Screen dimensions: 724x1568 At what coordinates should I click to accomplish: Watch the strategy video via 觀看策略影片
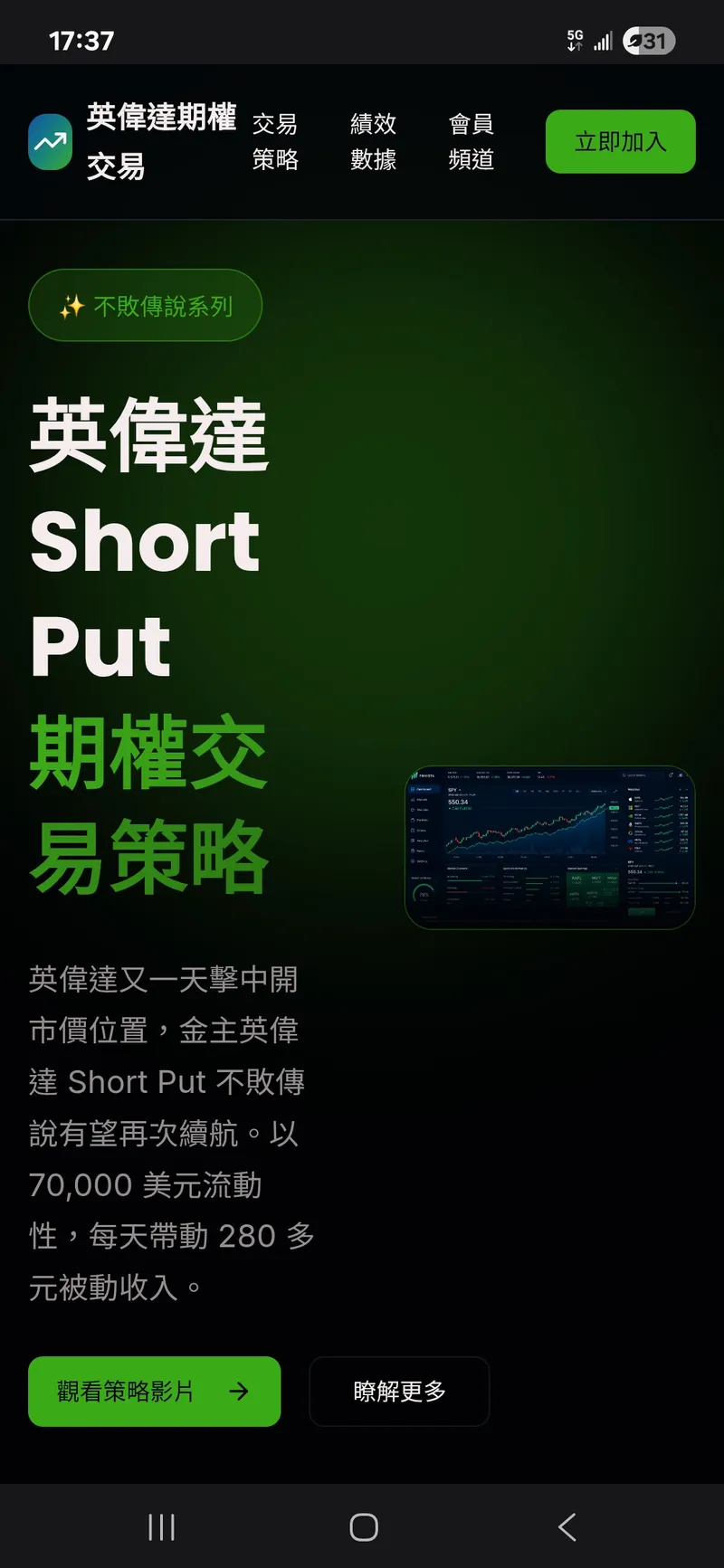154,1391
